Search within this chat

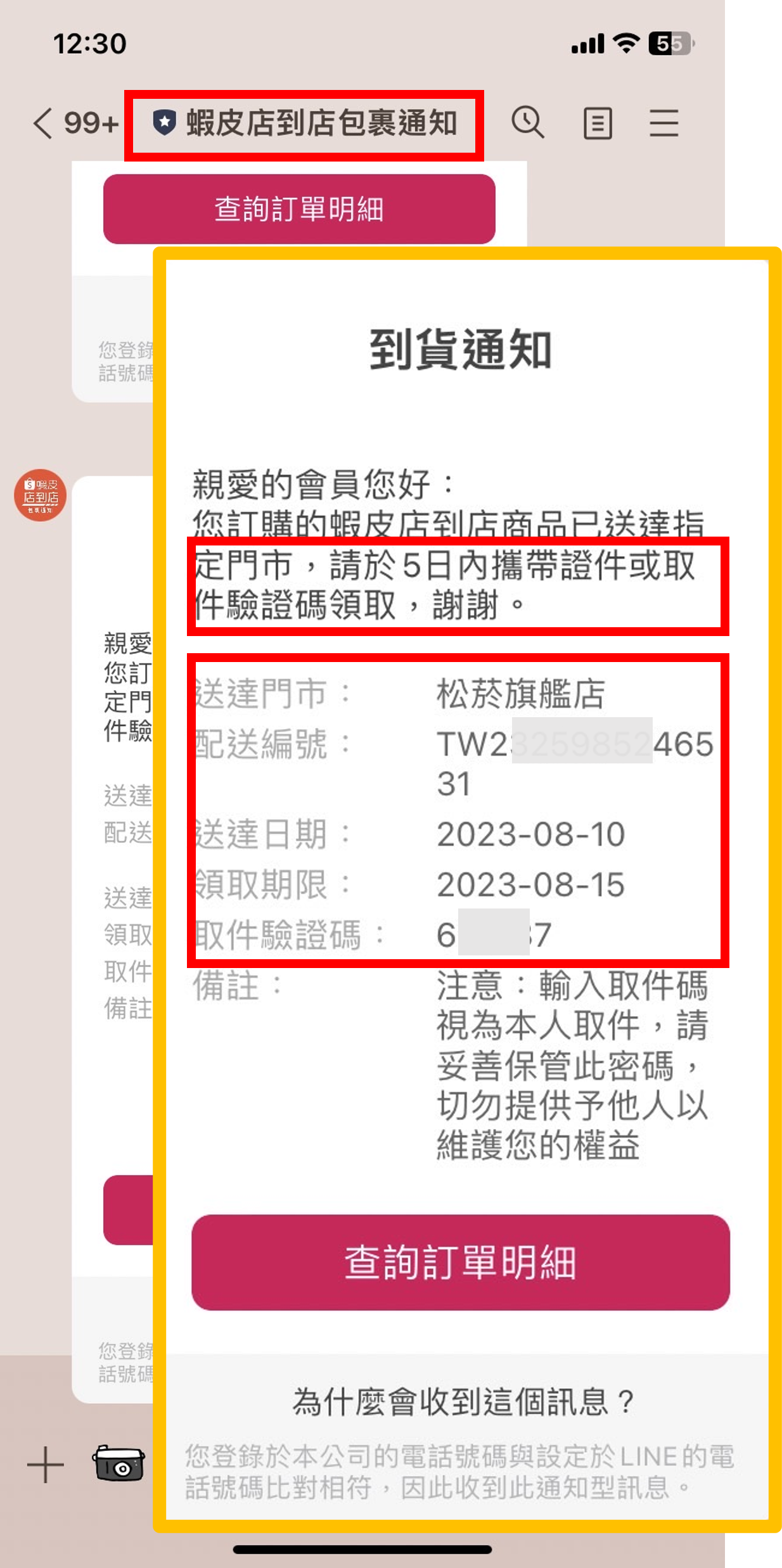click(528, 122)
